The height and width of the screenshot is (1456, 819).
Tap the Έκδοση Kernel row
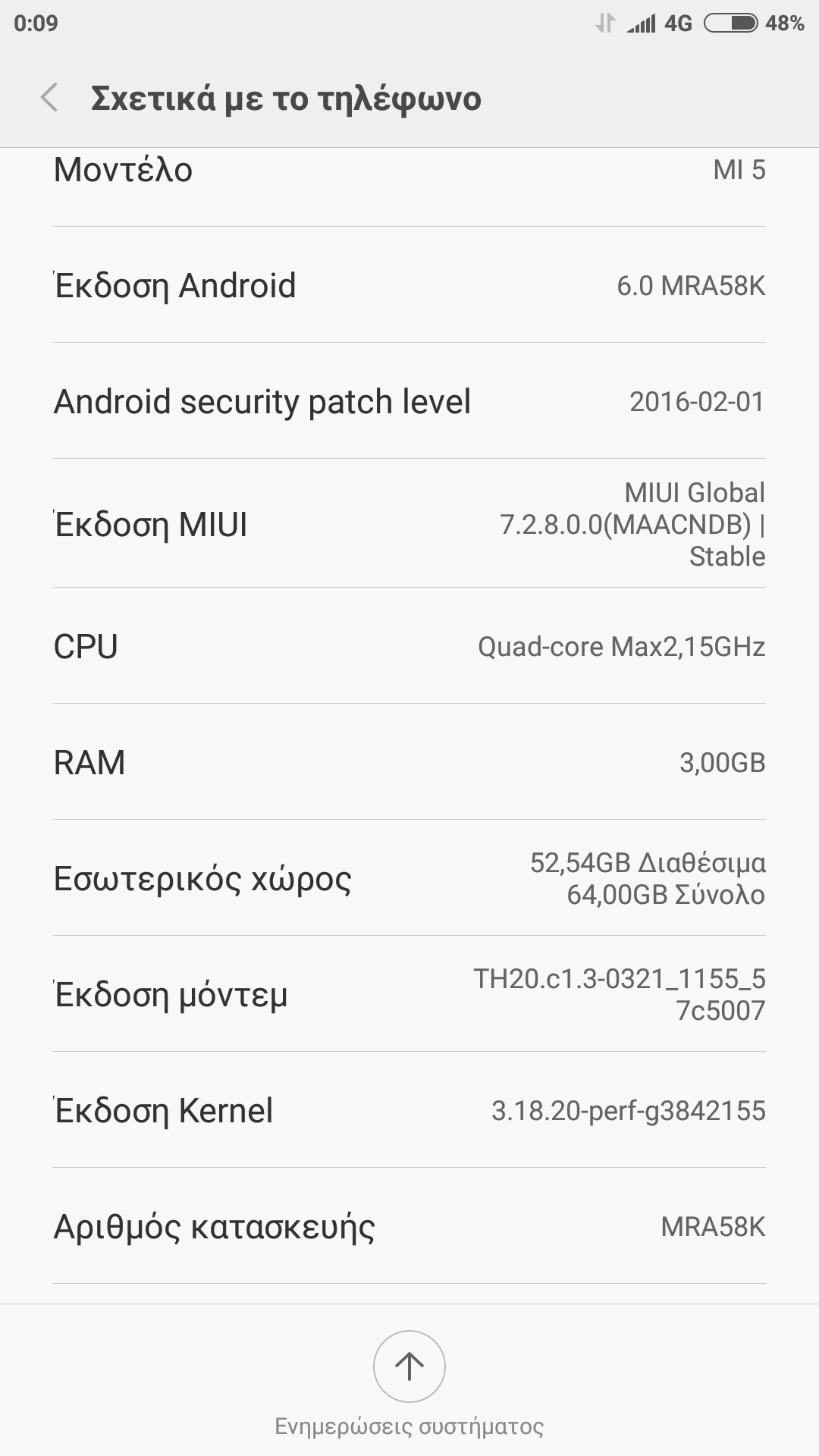pyautogui.click(x=409, y=1110)
